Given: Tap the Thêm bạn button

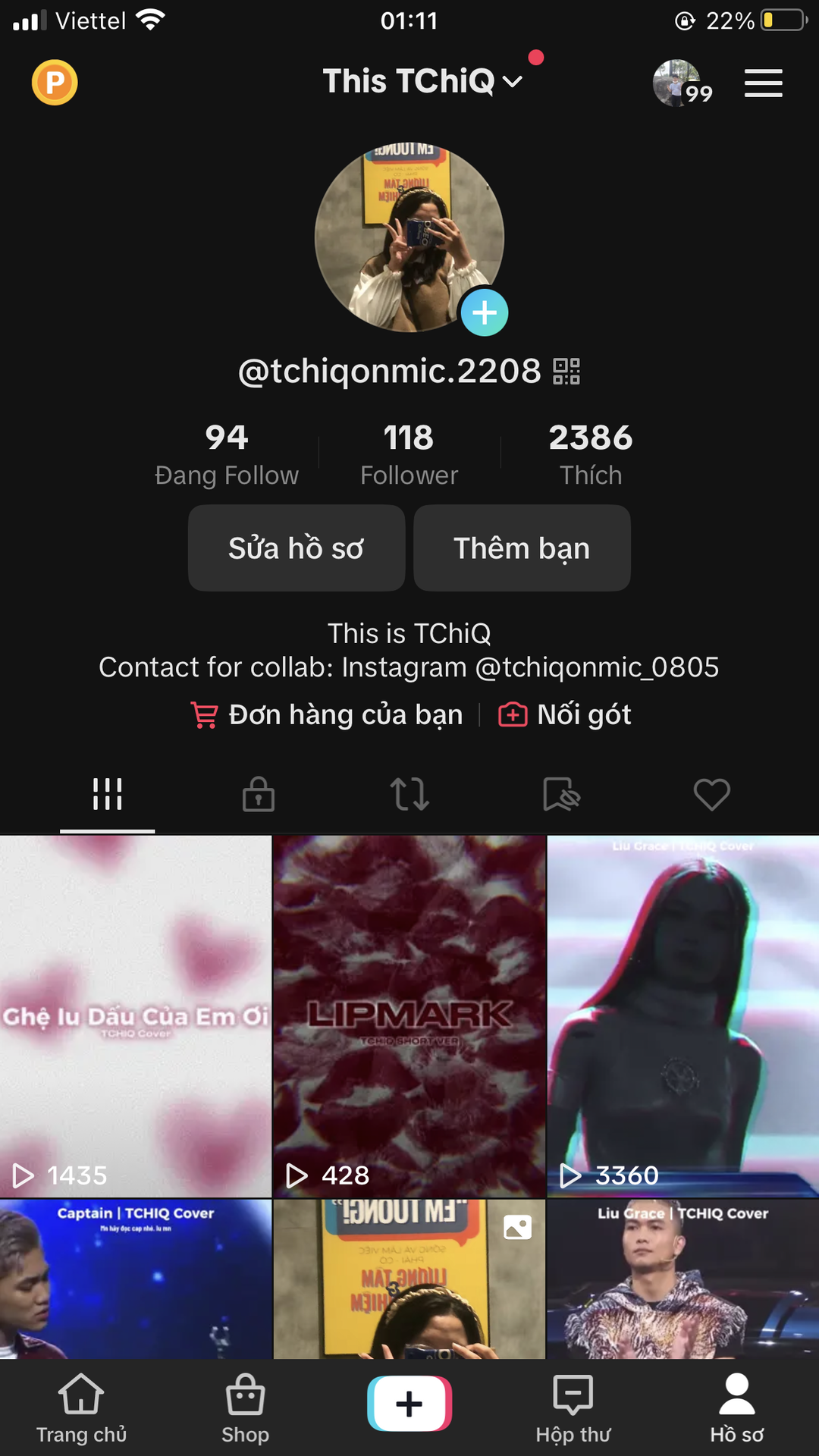Looking at the screenshot, I should pos(522,548).
